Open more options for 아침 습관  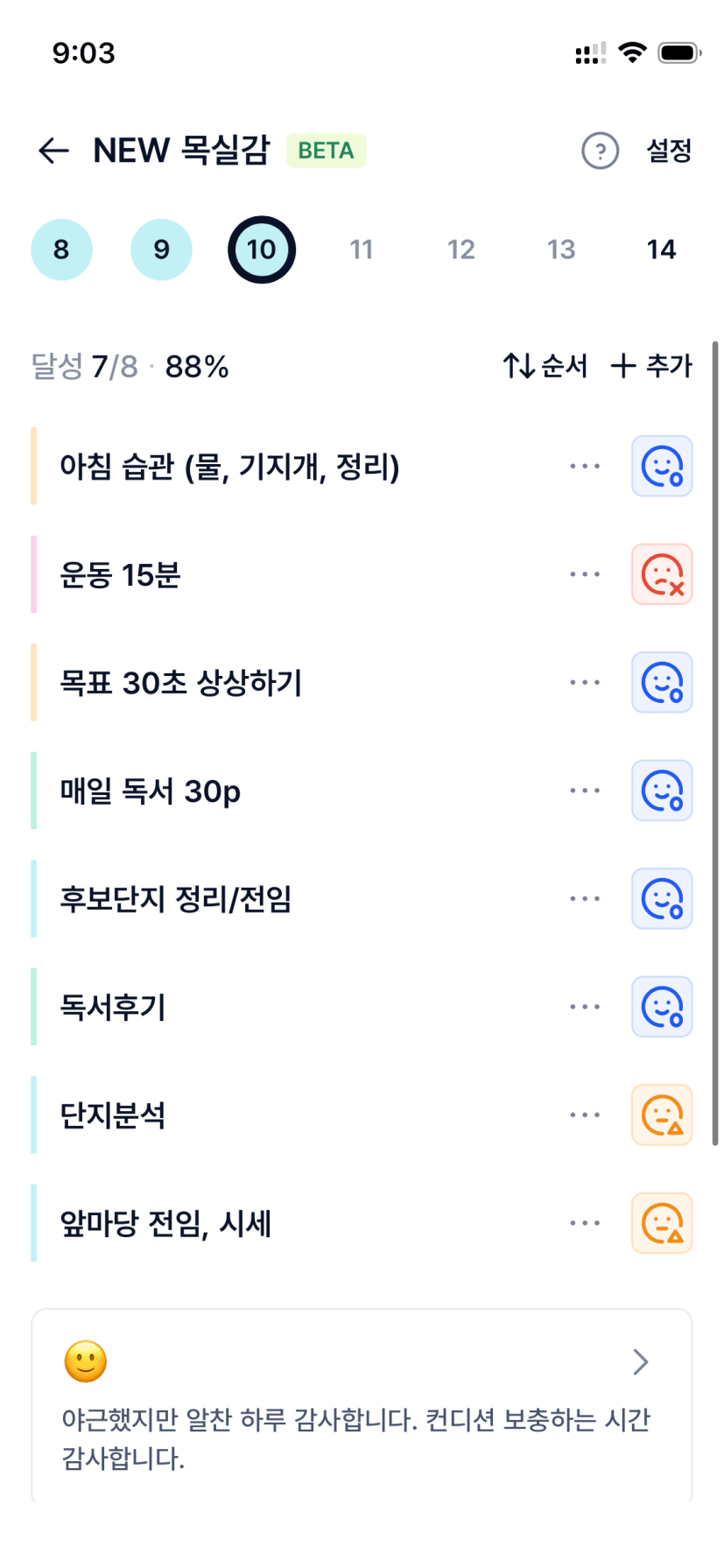(x=585, y=467)
